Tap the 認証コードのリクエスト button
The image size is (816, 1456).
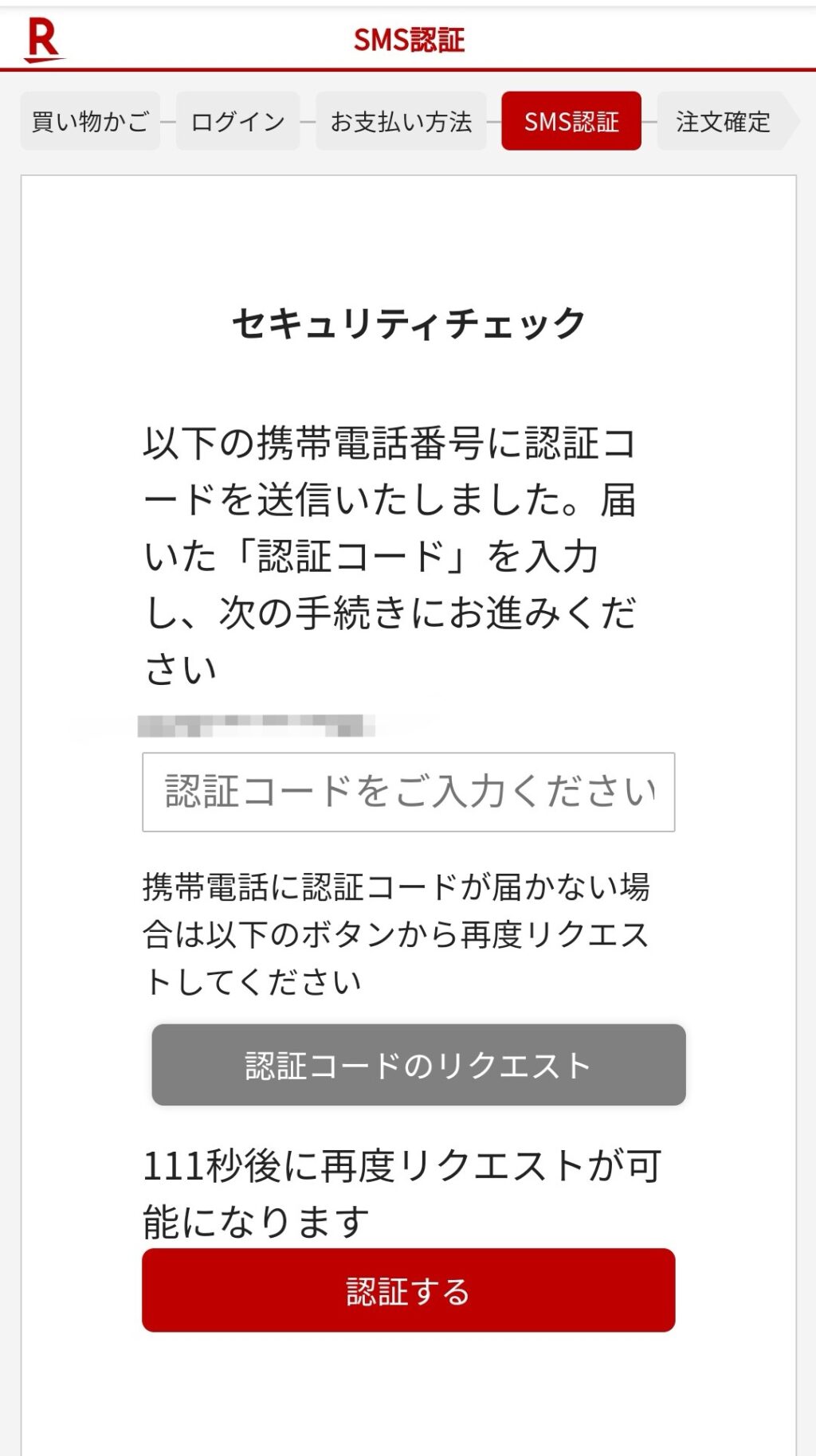(x=418, y=1065)
